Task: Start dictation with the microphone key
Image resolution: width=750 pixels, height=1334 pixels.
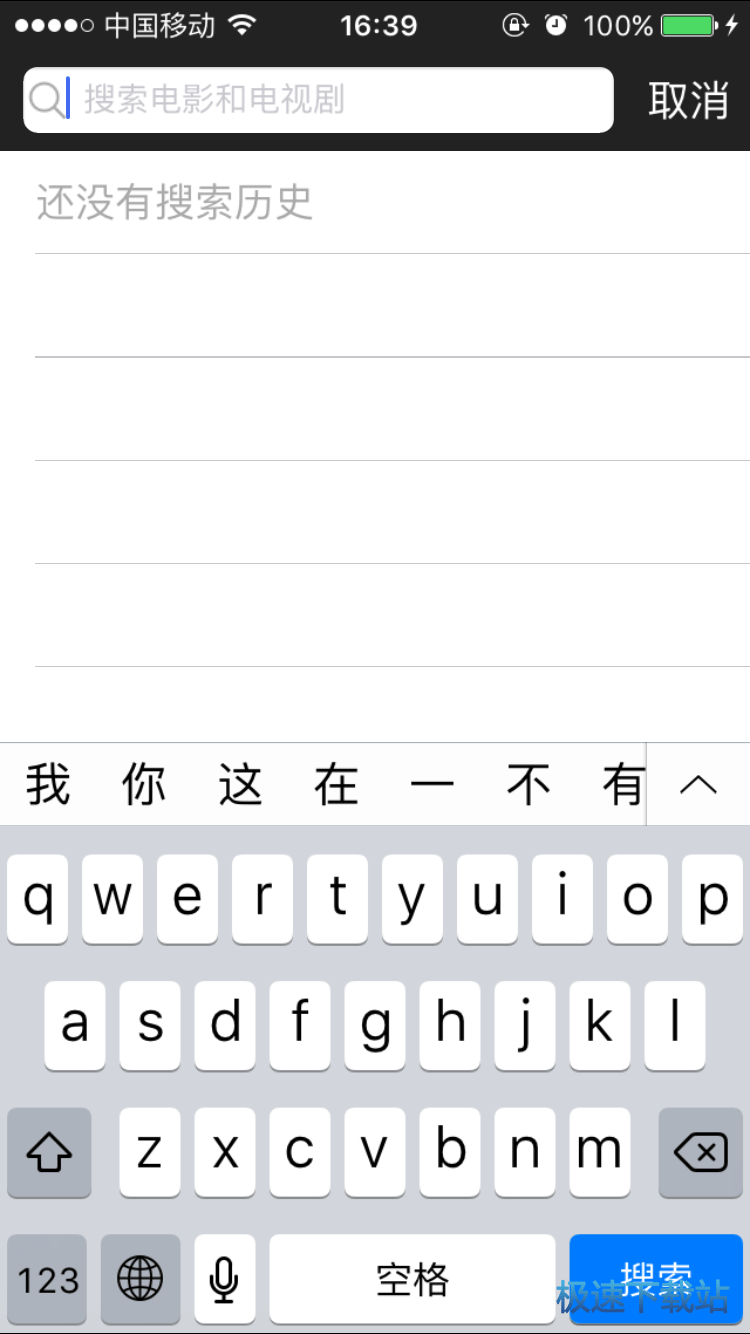Action: (x=224, y=1278)
